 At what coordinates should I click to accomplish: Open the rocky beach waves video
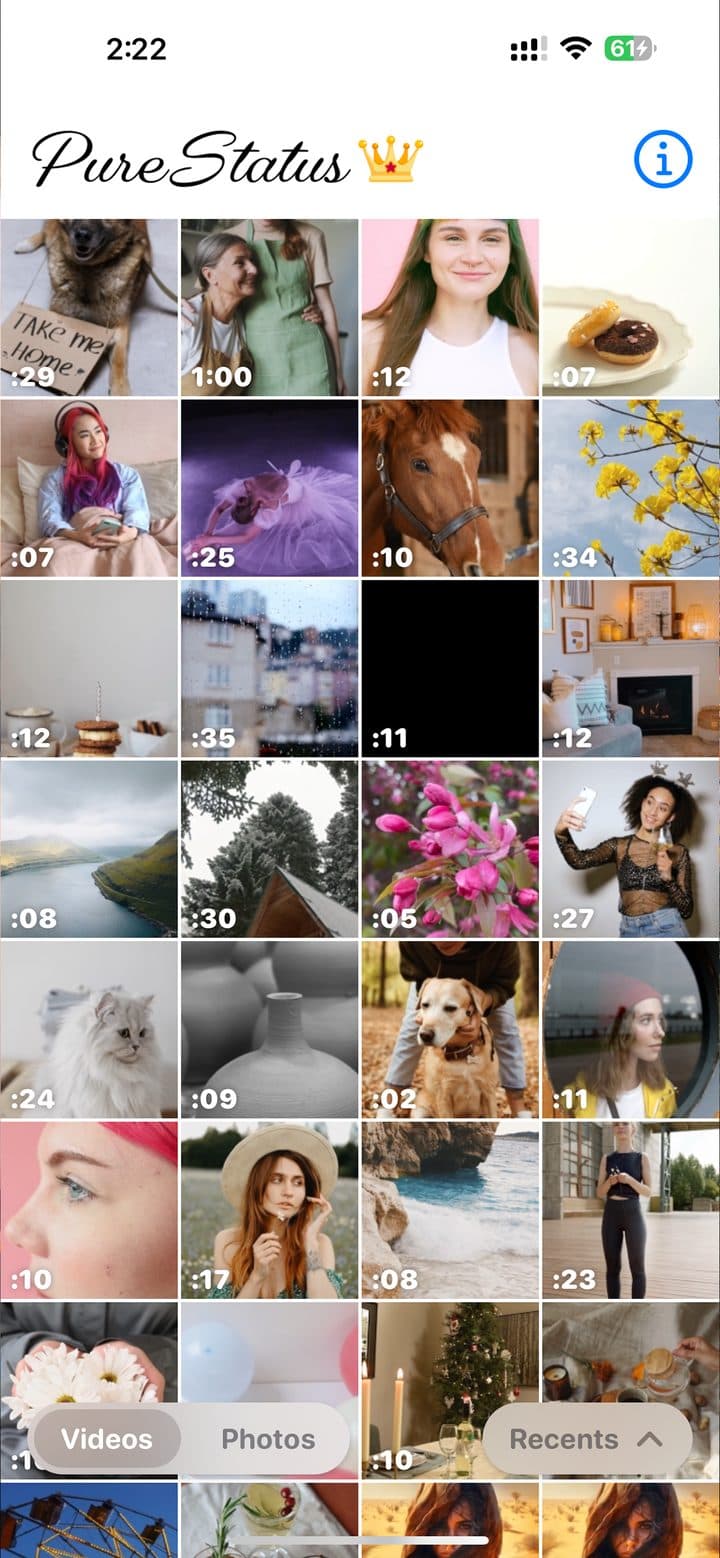tap(450, 1209)
